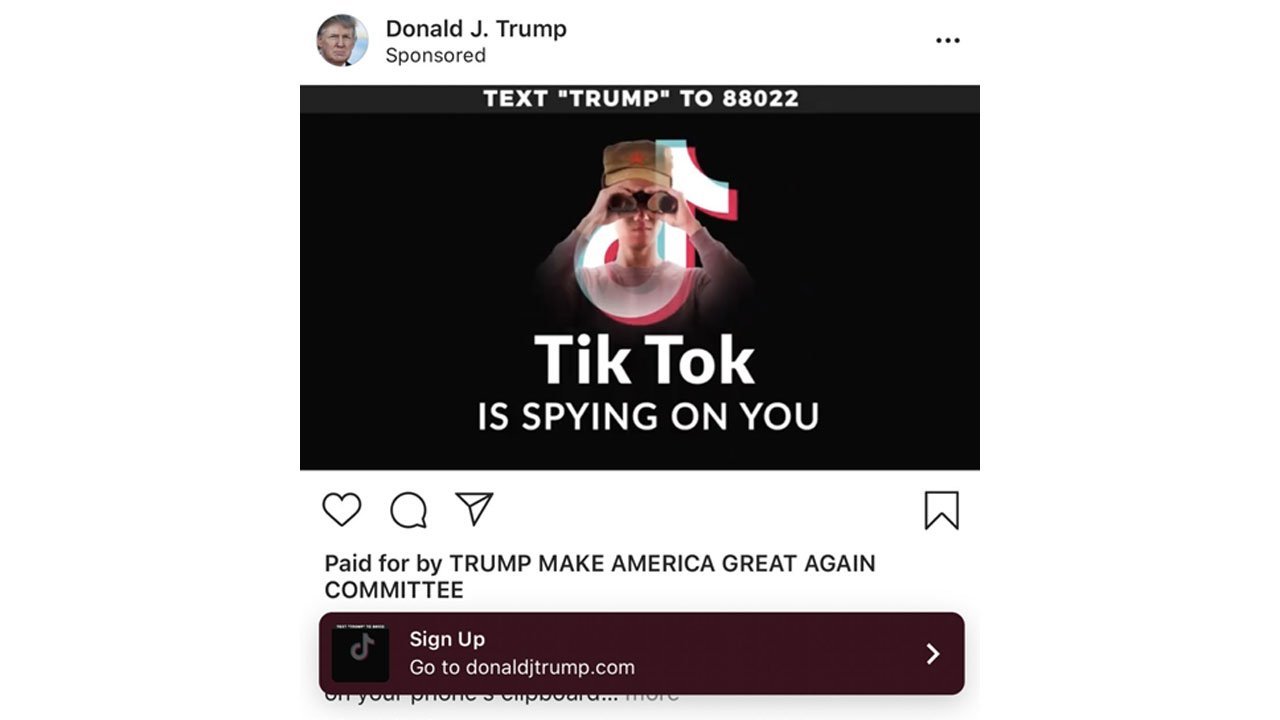Open the three-dot overflow menu
Viewport: 1280px width, 720px height.
coord(947,41)
